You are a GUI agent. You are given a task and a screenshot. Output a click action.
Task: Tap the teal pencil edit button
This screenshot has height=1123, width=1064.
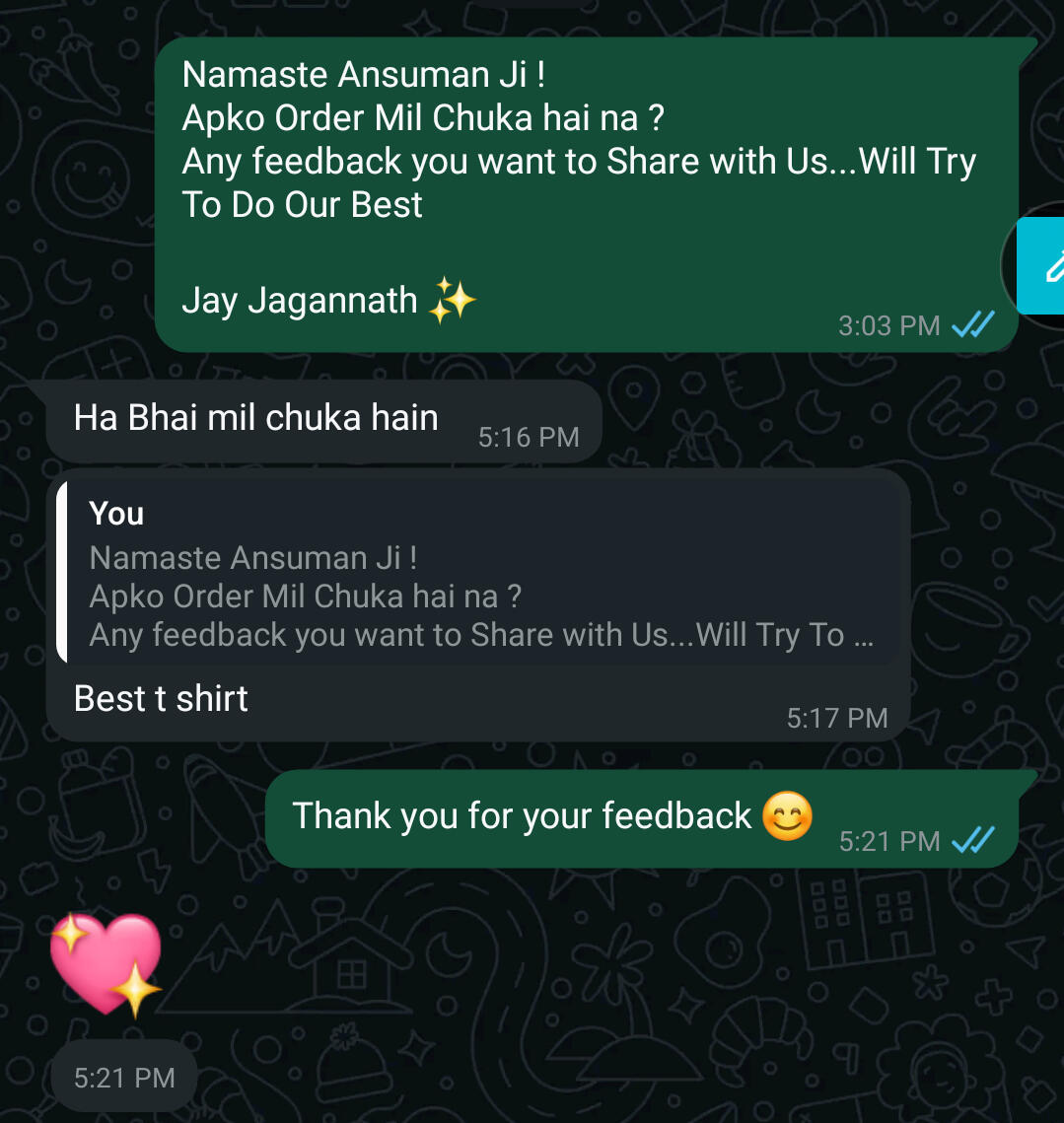coord(1045,266)
